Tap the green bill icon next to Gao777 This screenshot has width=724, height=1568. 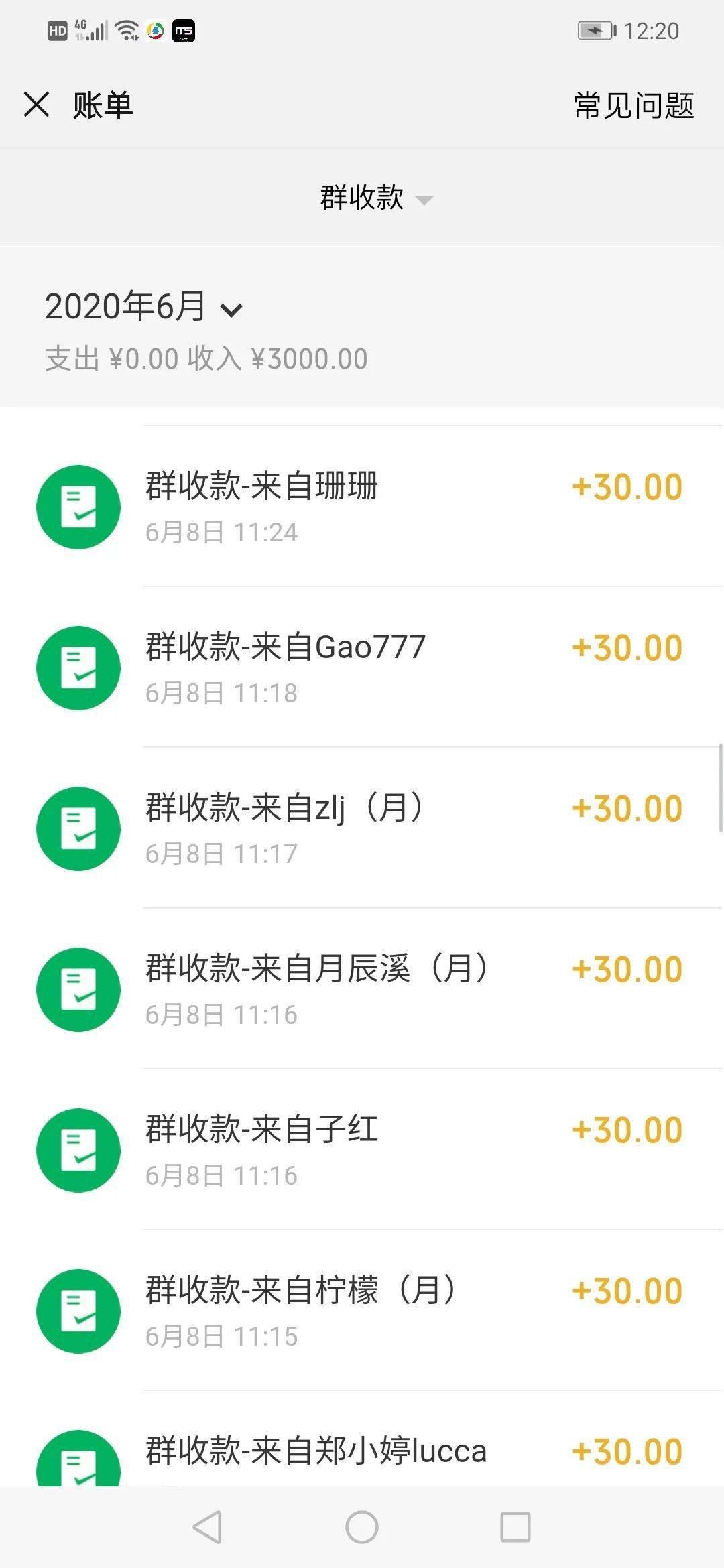coord(78,667)
